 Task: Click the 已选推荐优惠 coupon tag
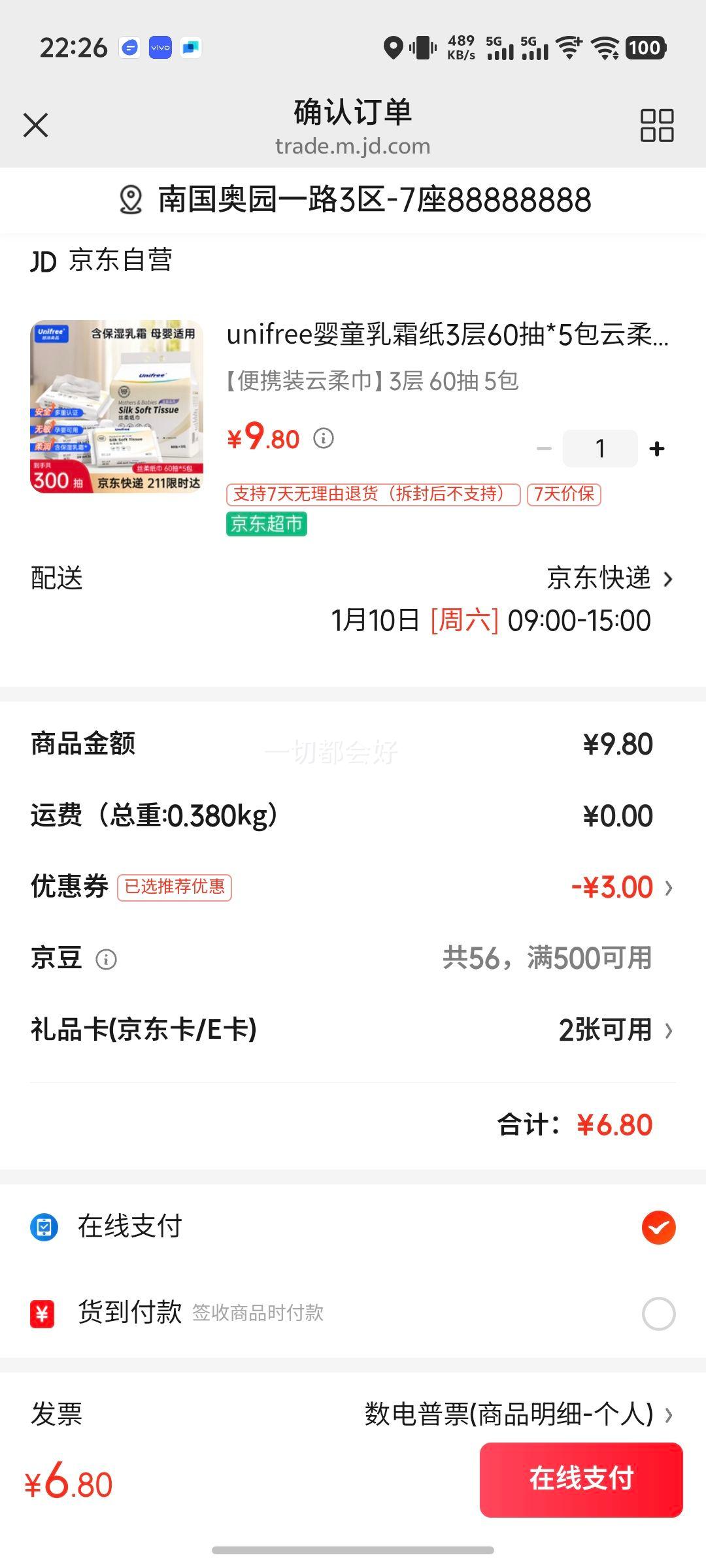(x=176, y=887)
